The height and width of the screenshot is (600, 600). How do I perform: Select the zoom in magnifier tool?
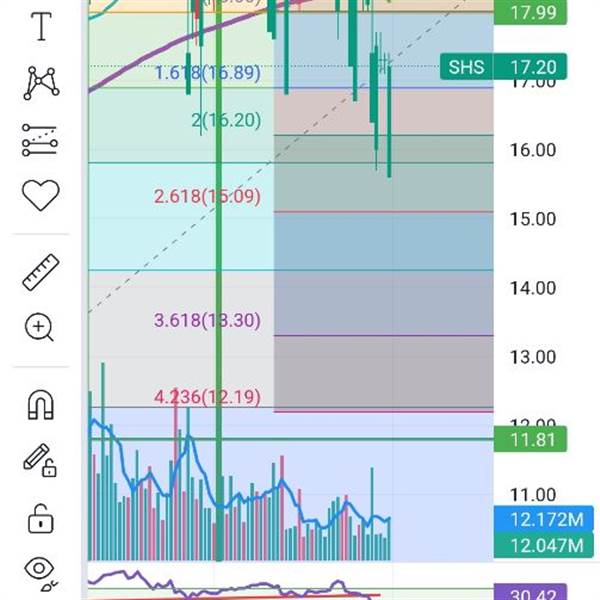pyautogui.click(x=39, y=328)
